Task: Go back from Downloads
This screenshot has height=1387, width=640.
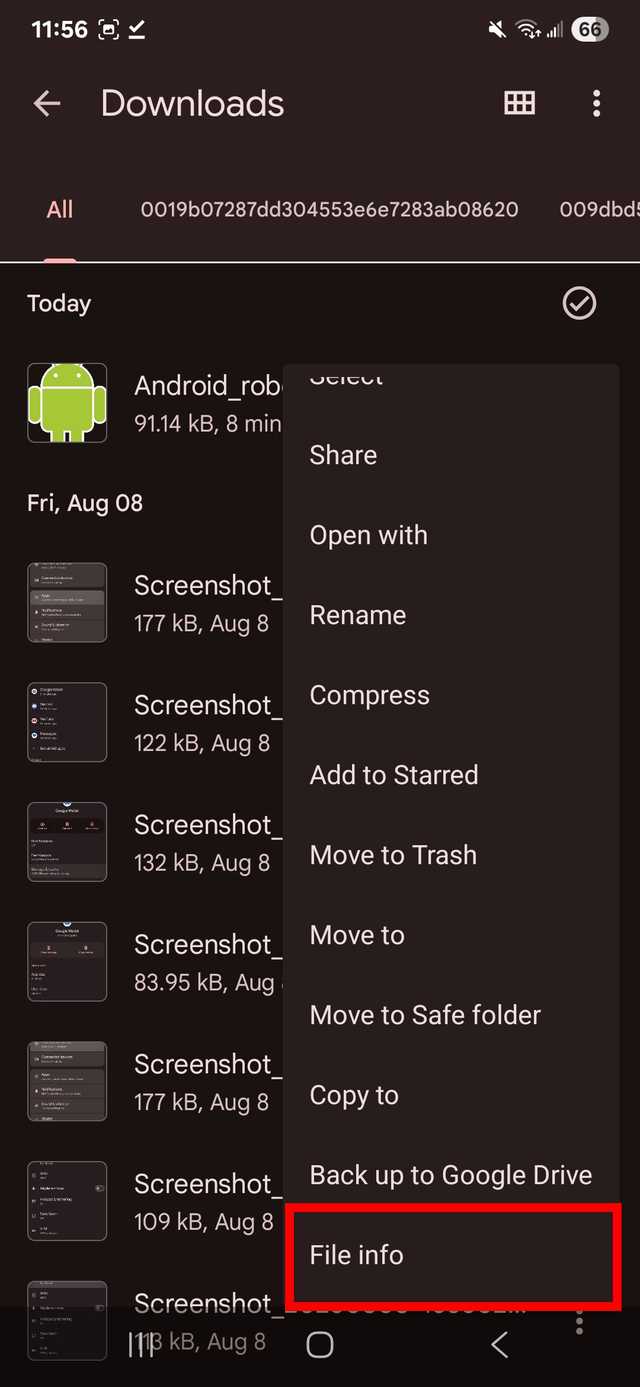Action: pyautogui.click(x=47, y=104)
